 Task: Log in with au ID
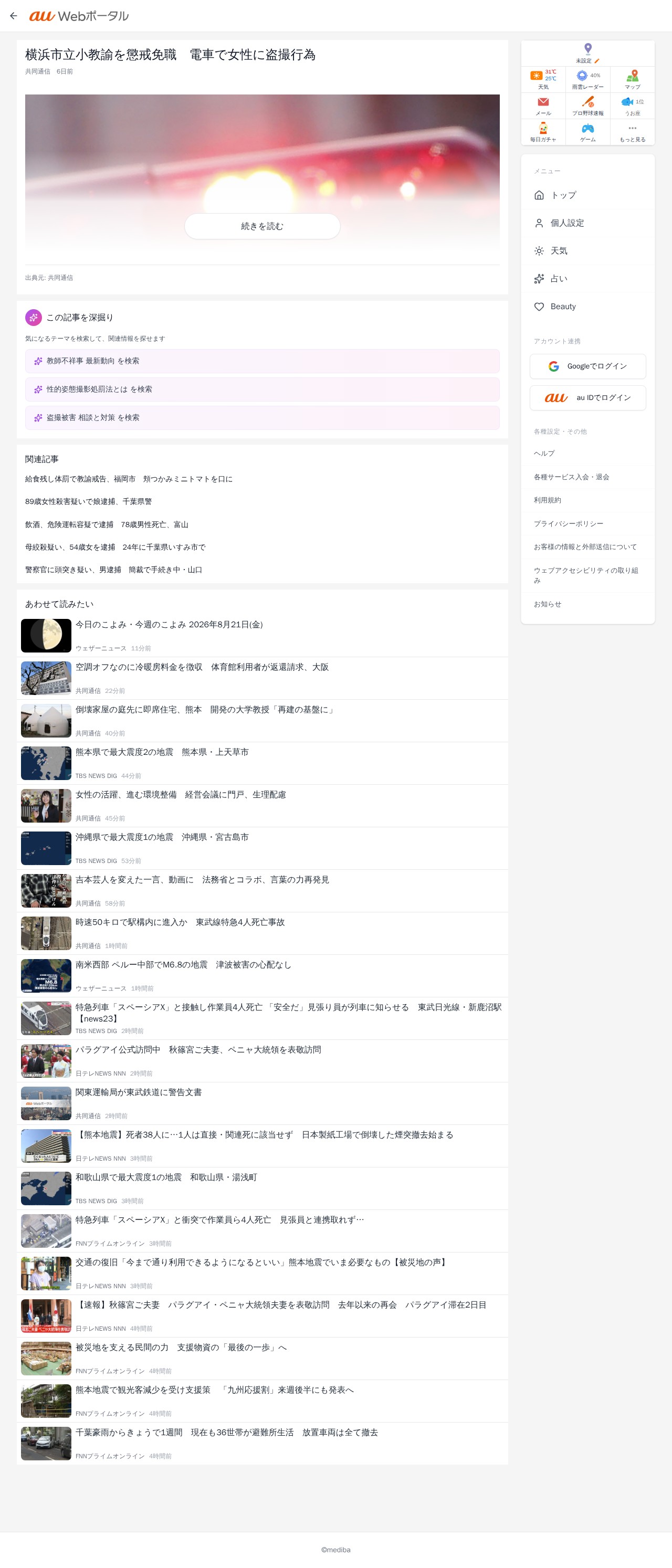click(588, 398)
